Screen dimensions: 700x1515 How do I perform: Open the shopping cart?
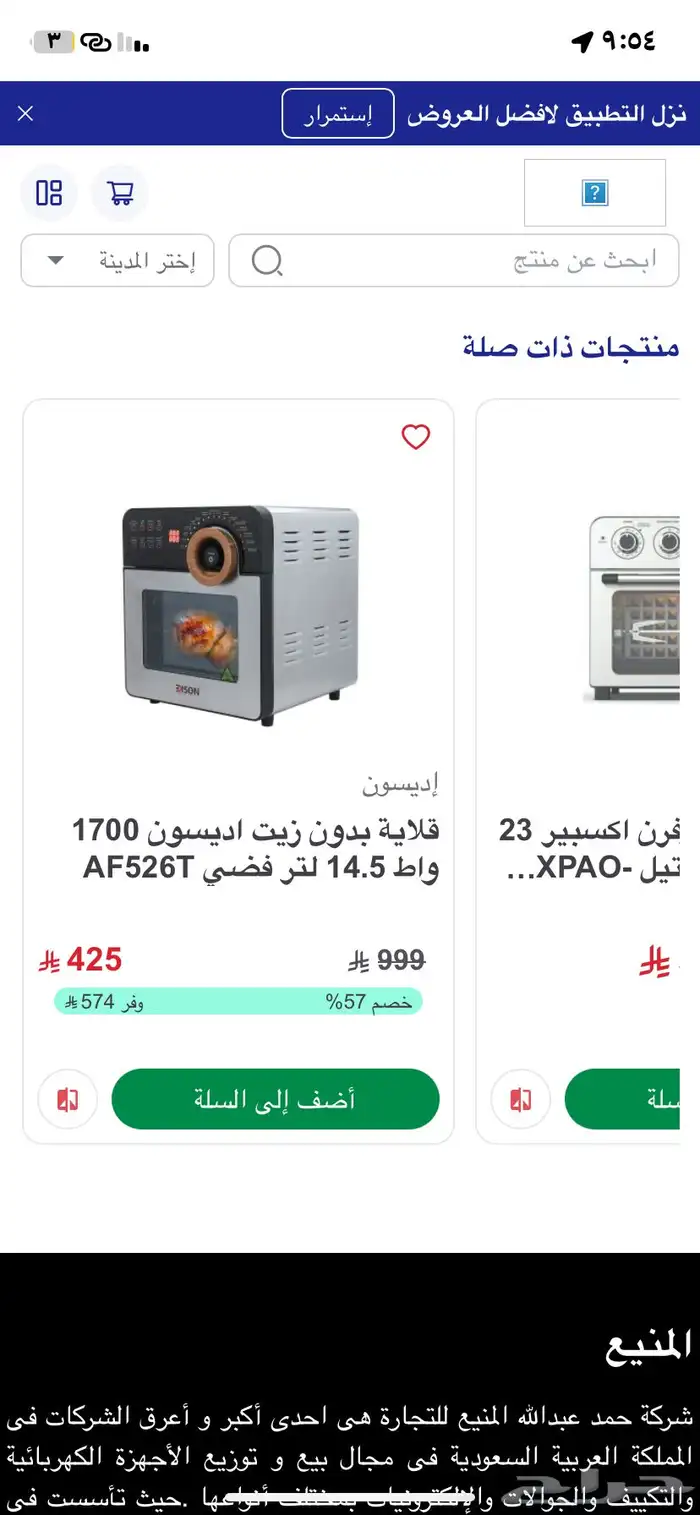coord(120,193)
